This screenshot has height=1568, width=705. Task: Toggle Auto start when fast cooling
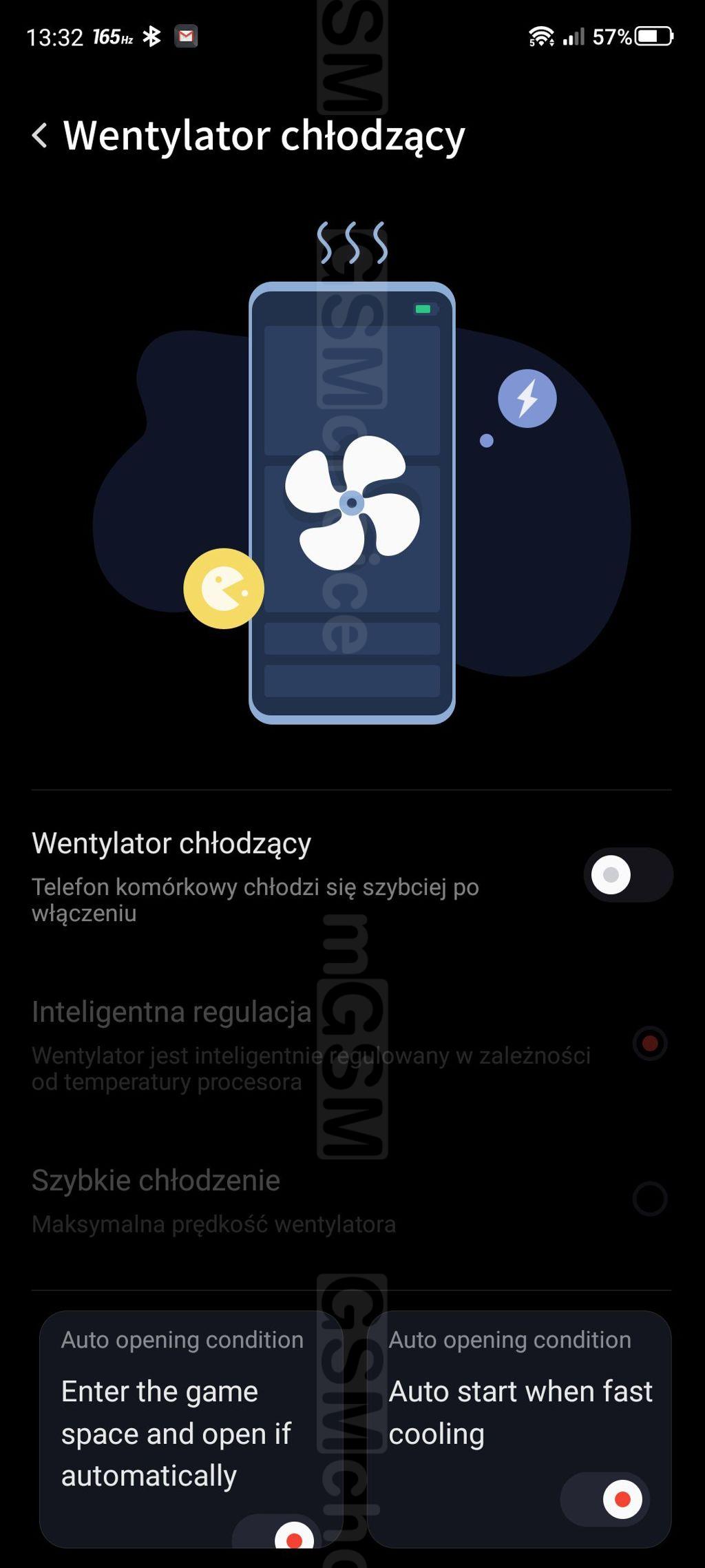click(x=604, y=1499)
